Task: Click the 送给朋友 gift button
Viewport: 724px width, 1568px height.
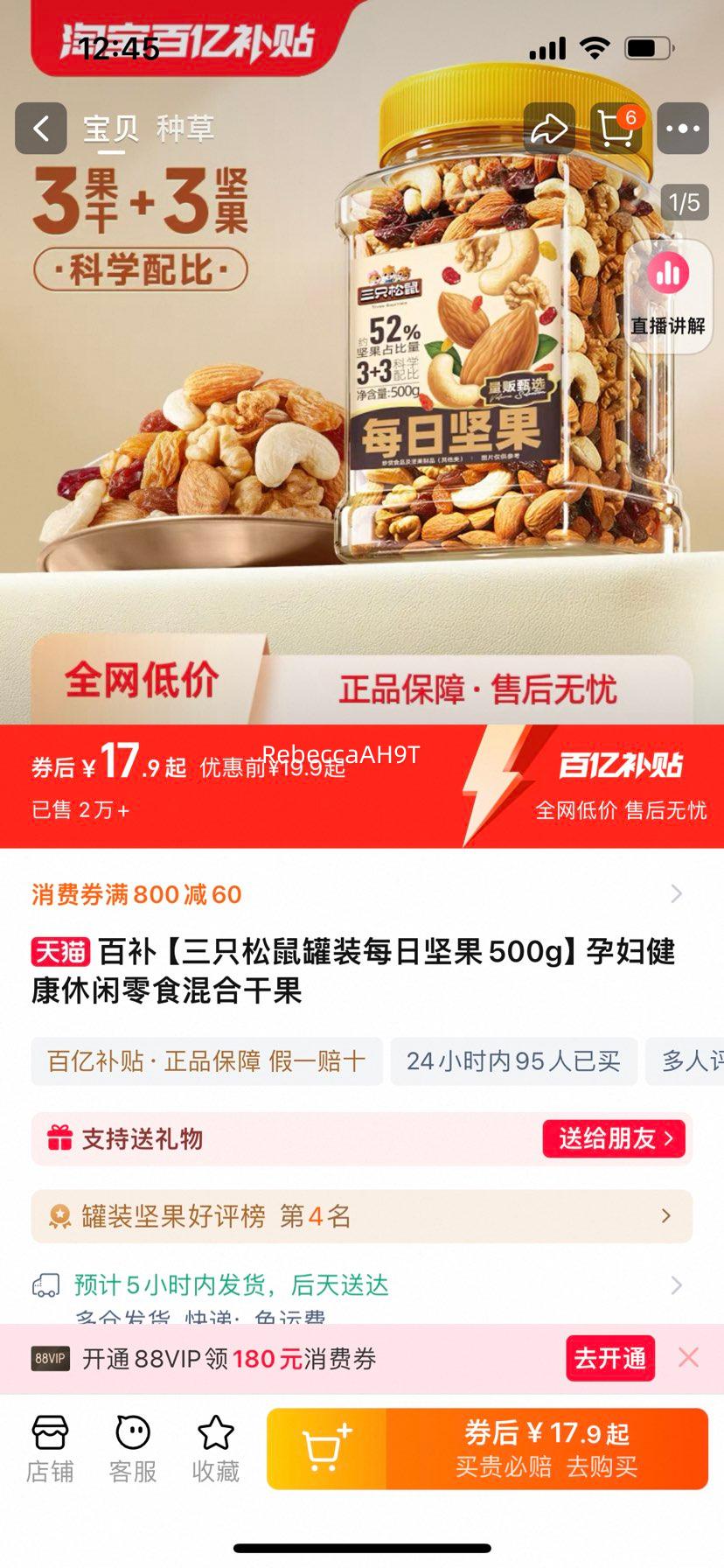Action: tap(614, 1139)
